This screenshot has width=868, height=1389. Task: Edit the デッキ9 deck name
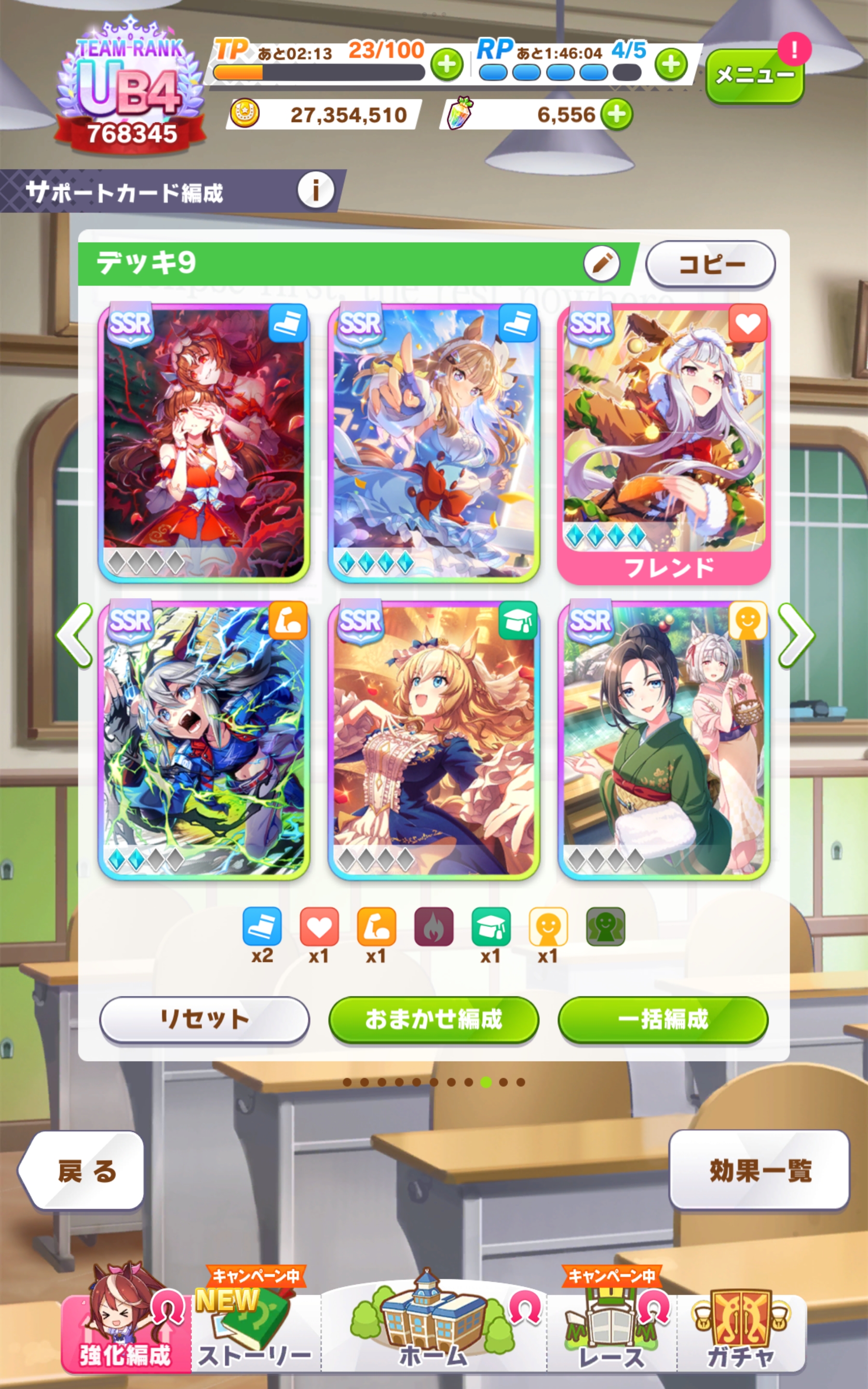pos(601,264)
